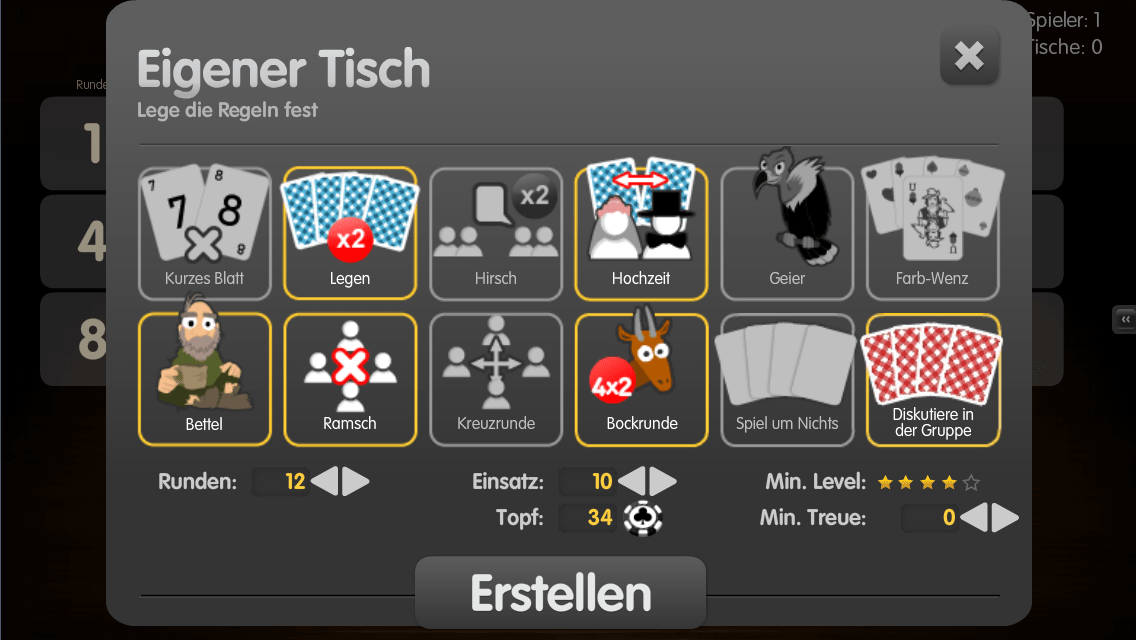Image resolution: width=1136 pixels, height=640 pixels.
Task: Select the Spiel um Nichts option
Action: pyautogui.click(x=787, y=380)
